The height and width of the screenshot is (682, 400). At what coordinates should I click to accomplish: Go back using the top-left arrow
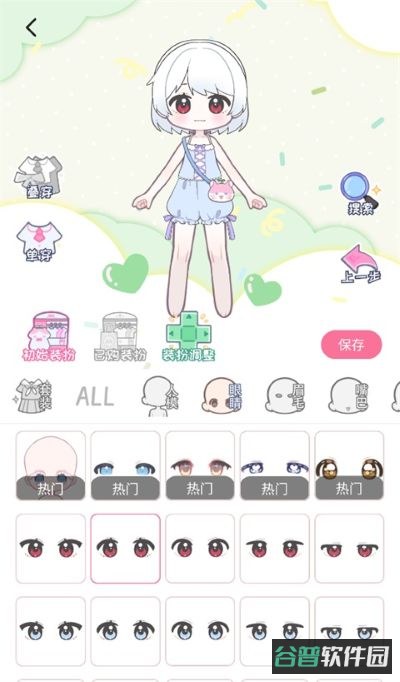tap(31, 27)
